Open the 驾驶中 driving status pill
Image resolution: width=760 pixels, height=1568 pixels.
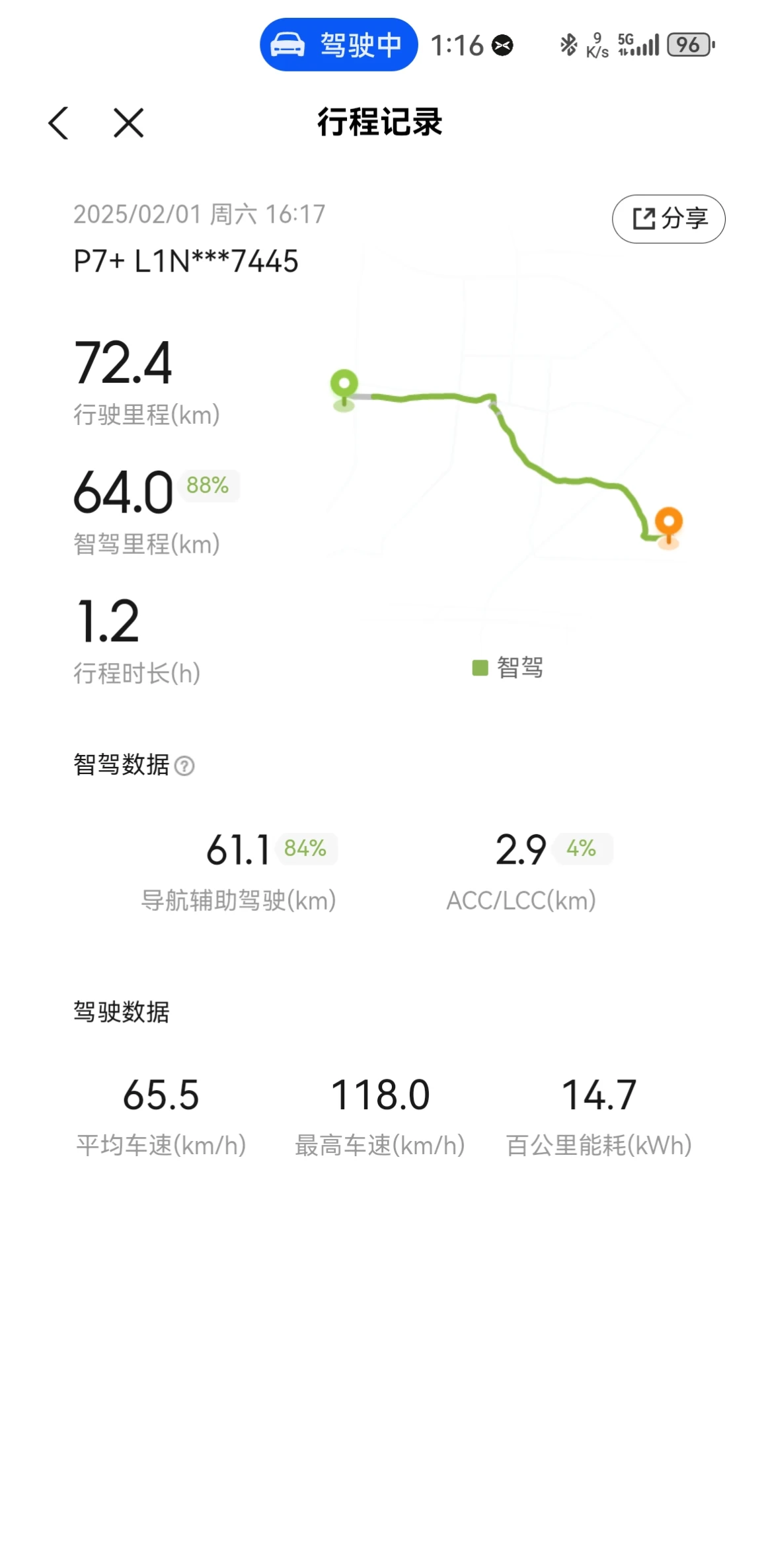click(338, 45)
